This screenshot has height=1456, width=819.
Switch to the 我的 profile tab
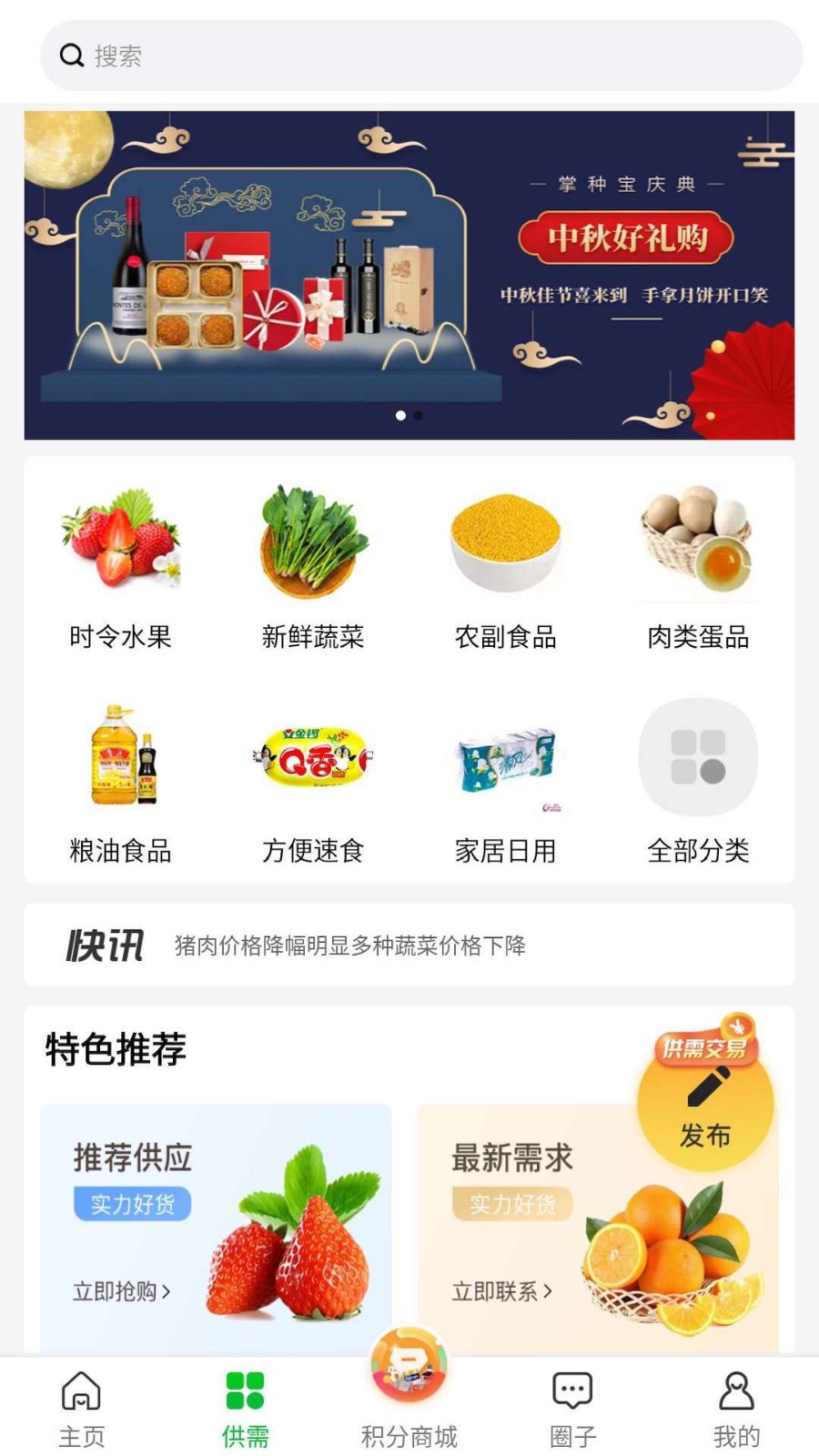(736, 1409)
